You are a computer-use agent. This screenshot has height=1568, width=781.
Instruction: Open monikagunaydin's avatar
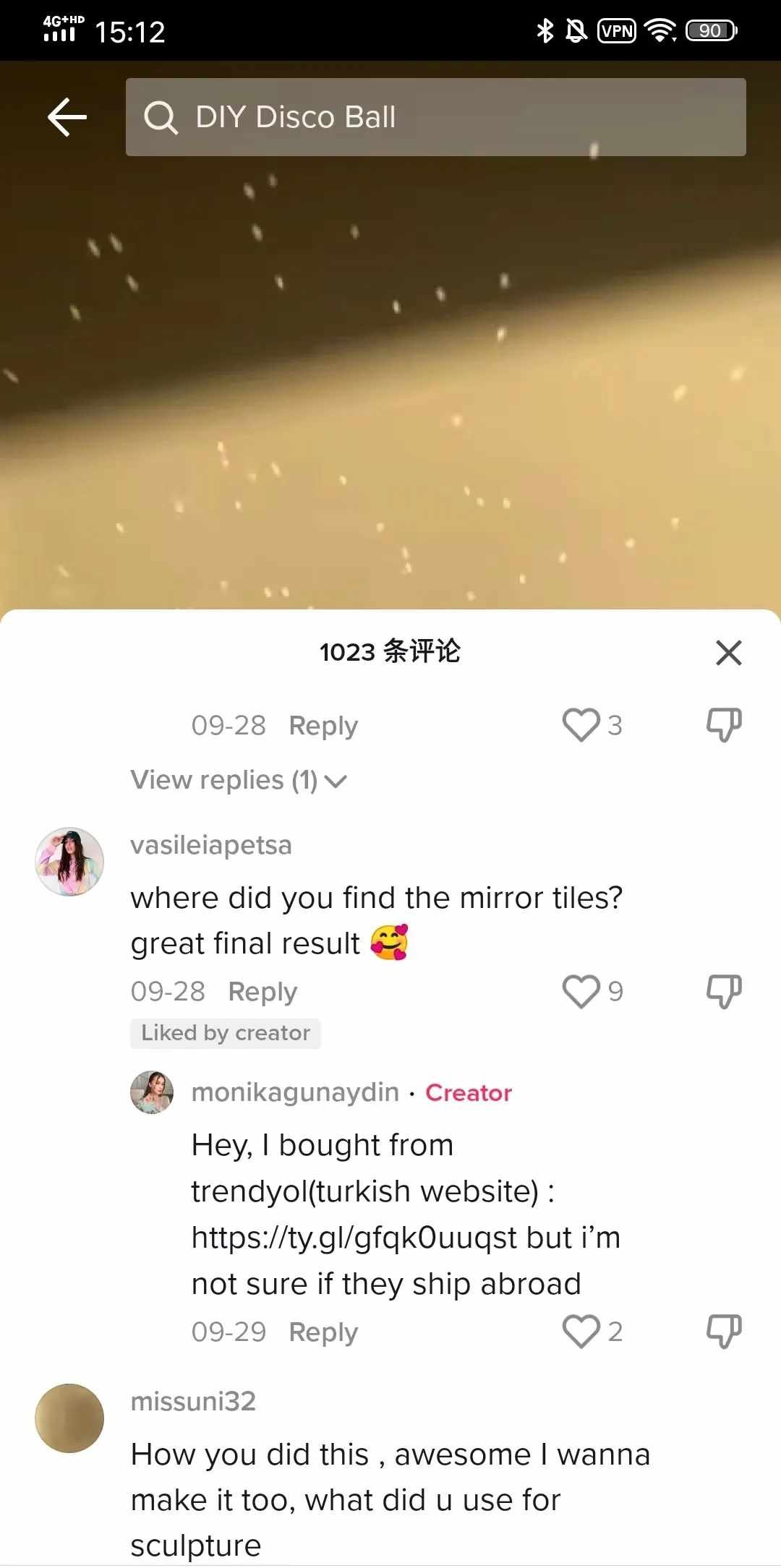[x=152, y=1092]
